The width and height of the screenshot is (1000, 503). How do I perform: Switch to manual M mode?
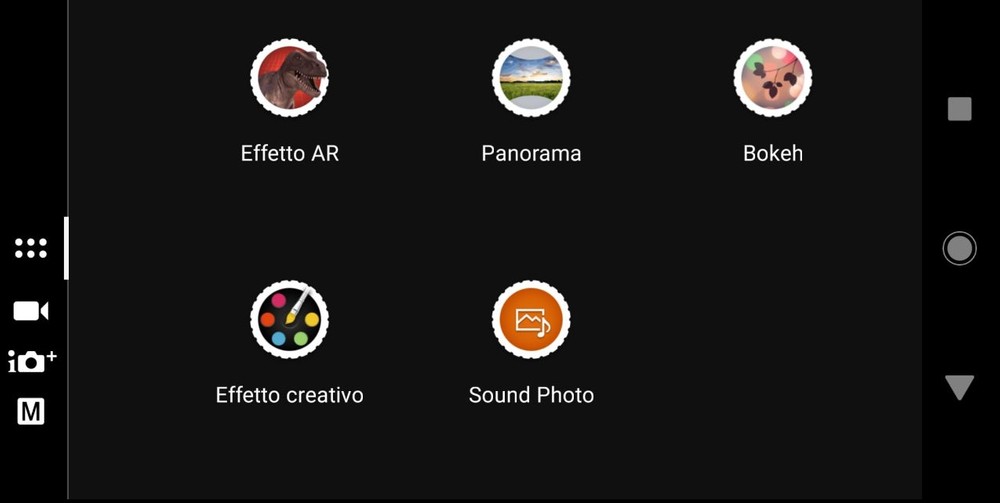[31, 411]
